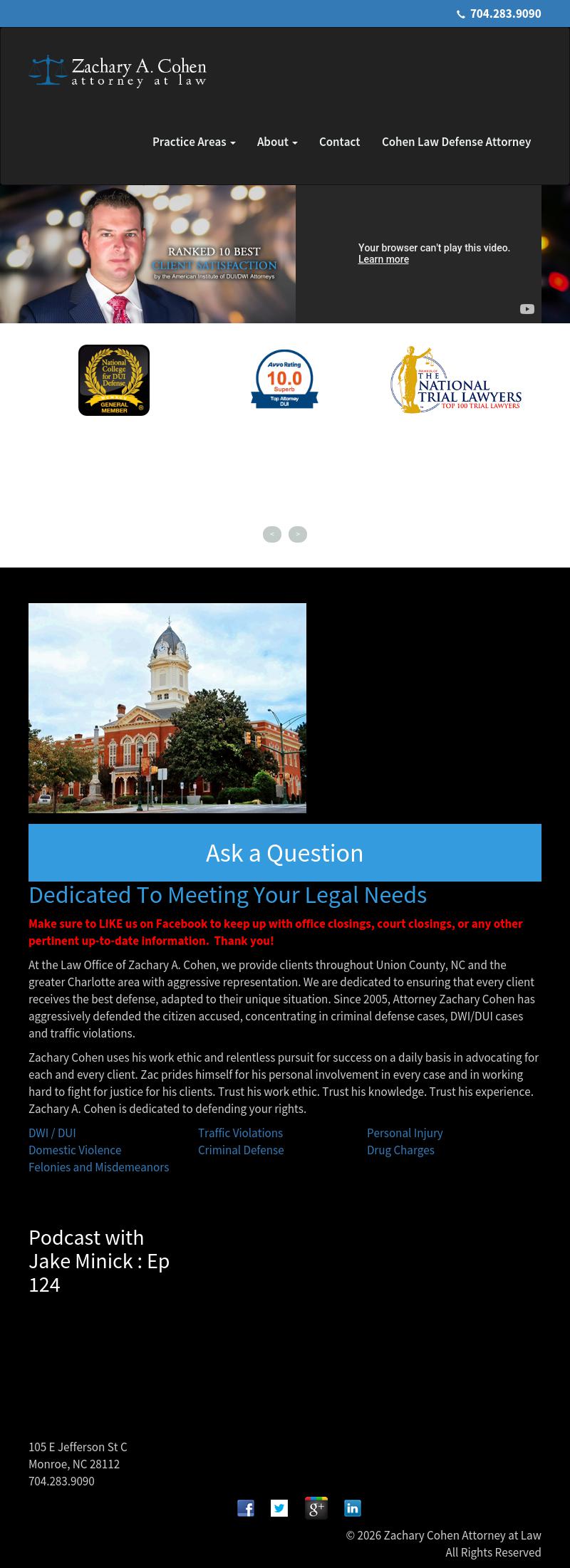Viewport: 570px width, 1568px height.
Task: Click the previous arrow on the carousel
Action: 271,534
